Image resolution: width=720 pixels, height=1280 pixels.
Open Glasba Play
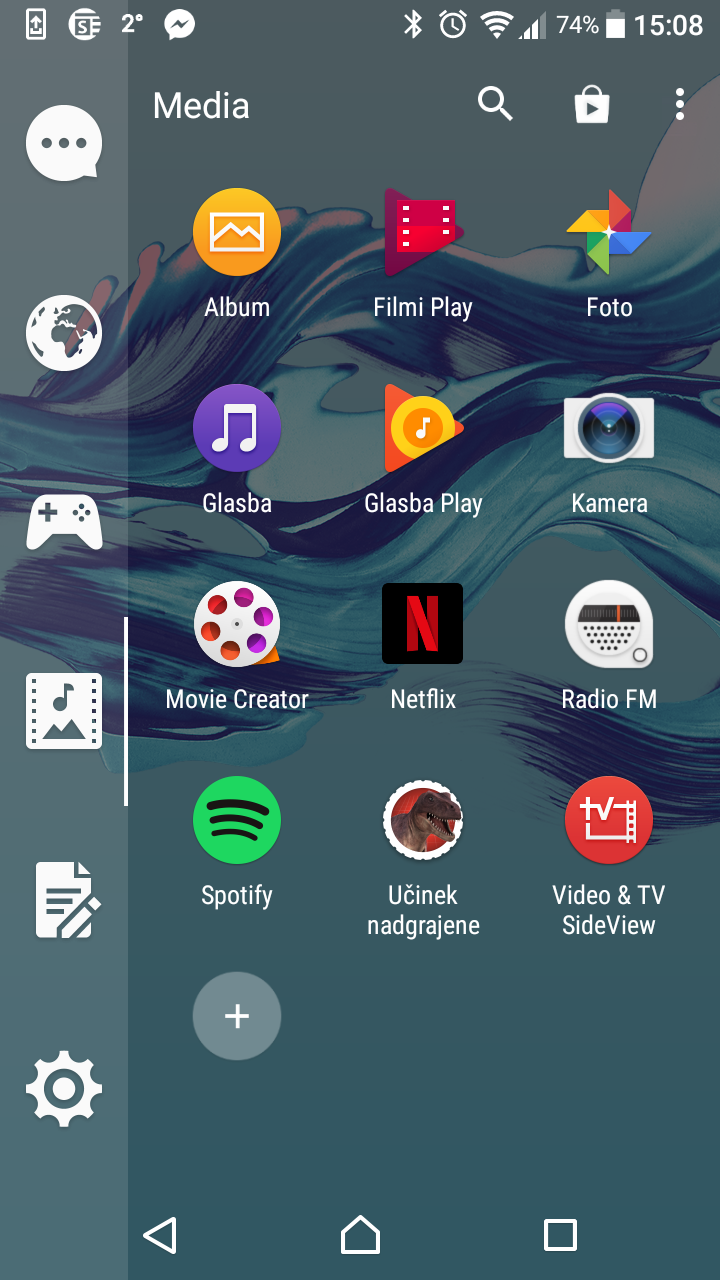point(422,429)
